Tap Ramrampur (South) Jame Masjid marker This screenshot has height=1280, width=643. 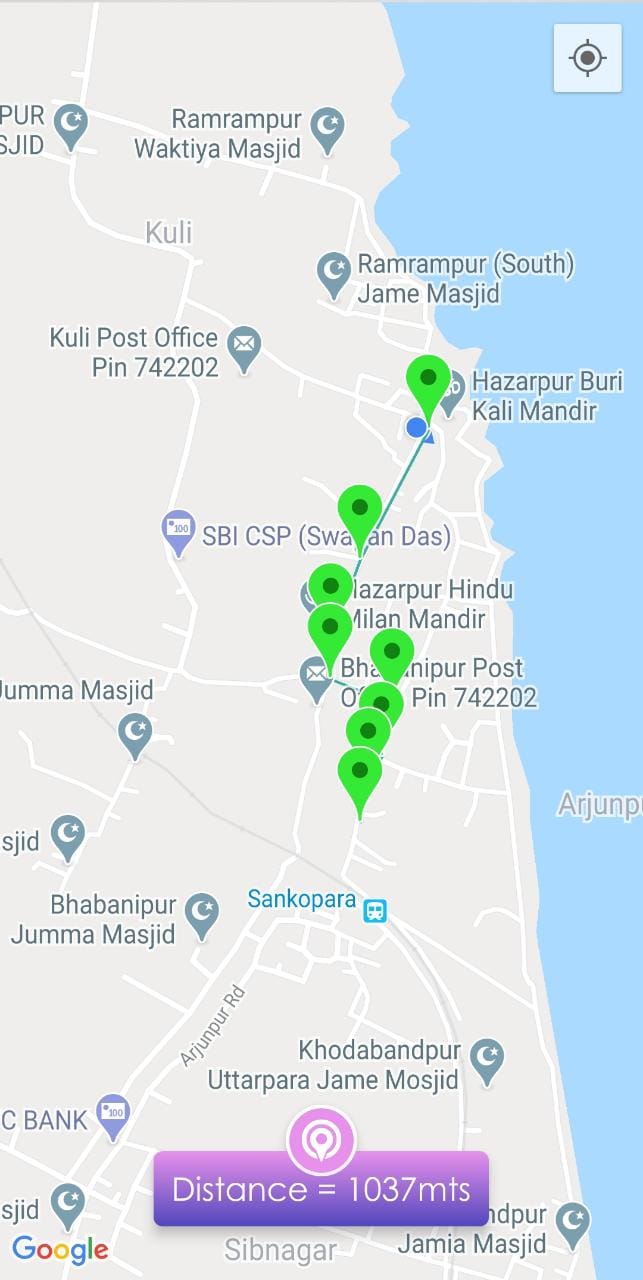click(334, 273)
